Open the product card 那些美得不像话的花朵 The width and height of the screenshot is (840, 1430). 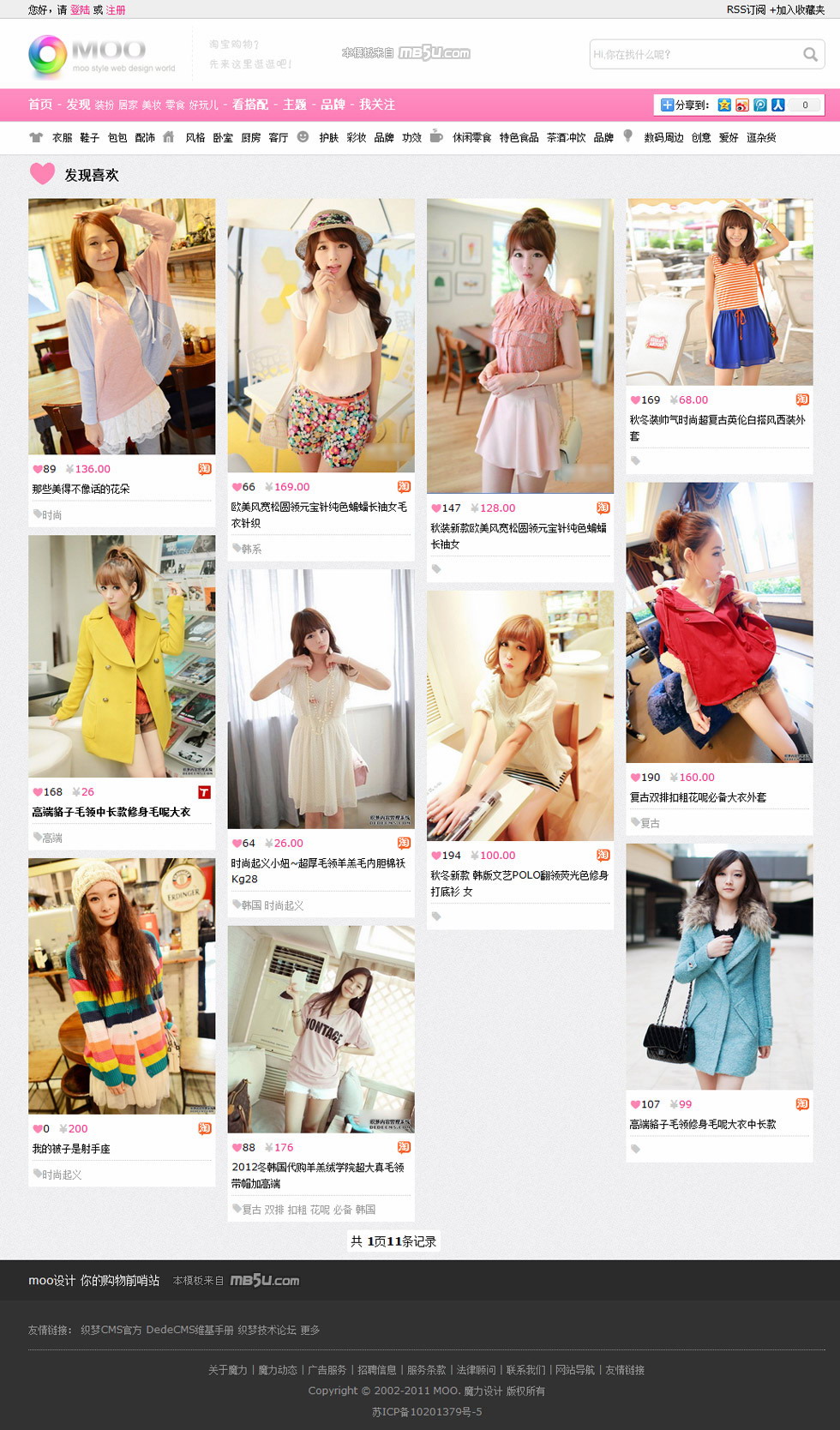(81, 490)
